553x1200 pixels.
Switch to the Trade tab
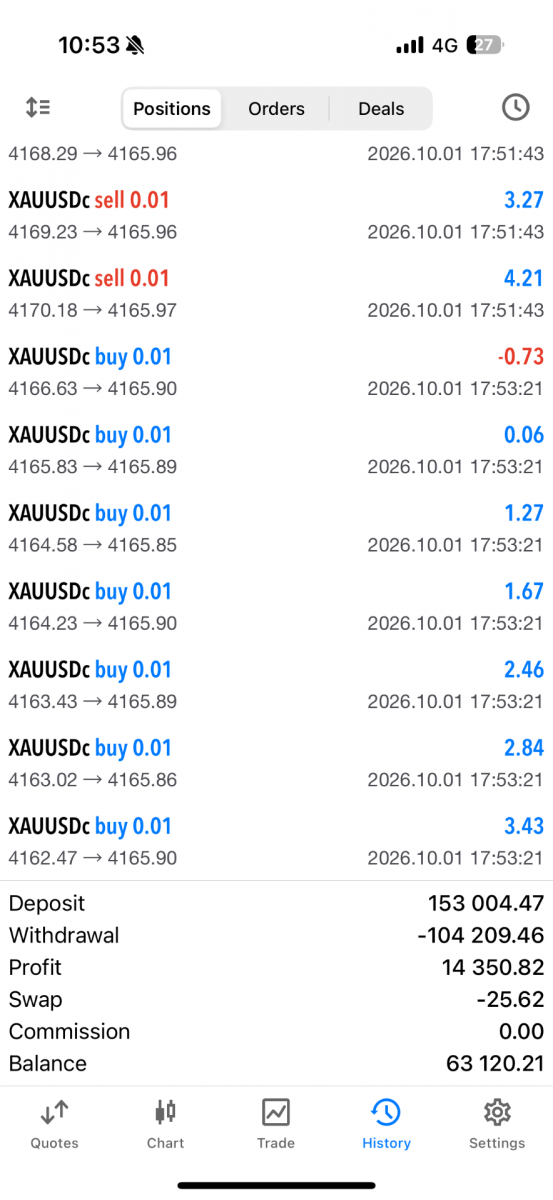click(x=276, y=1124)
